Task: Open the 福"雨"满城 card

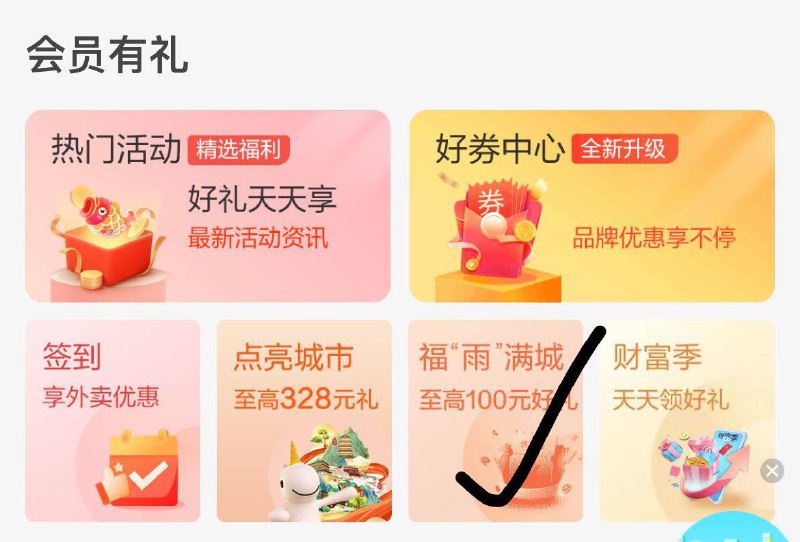Action: [495, 420]
